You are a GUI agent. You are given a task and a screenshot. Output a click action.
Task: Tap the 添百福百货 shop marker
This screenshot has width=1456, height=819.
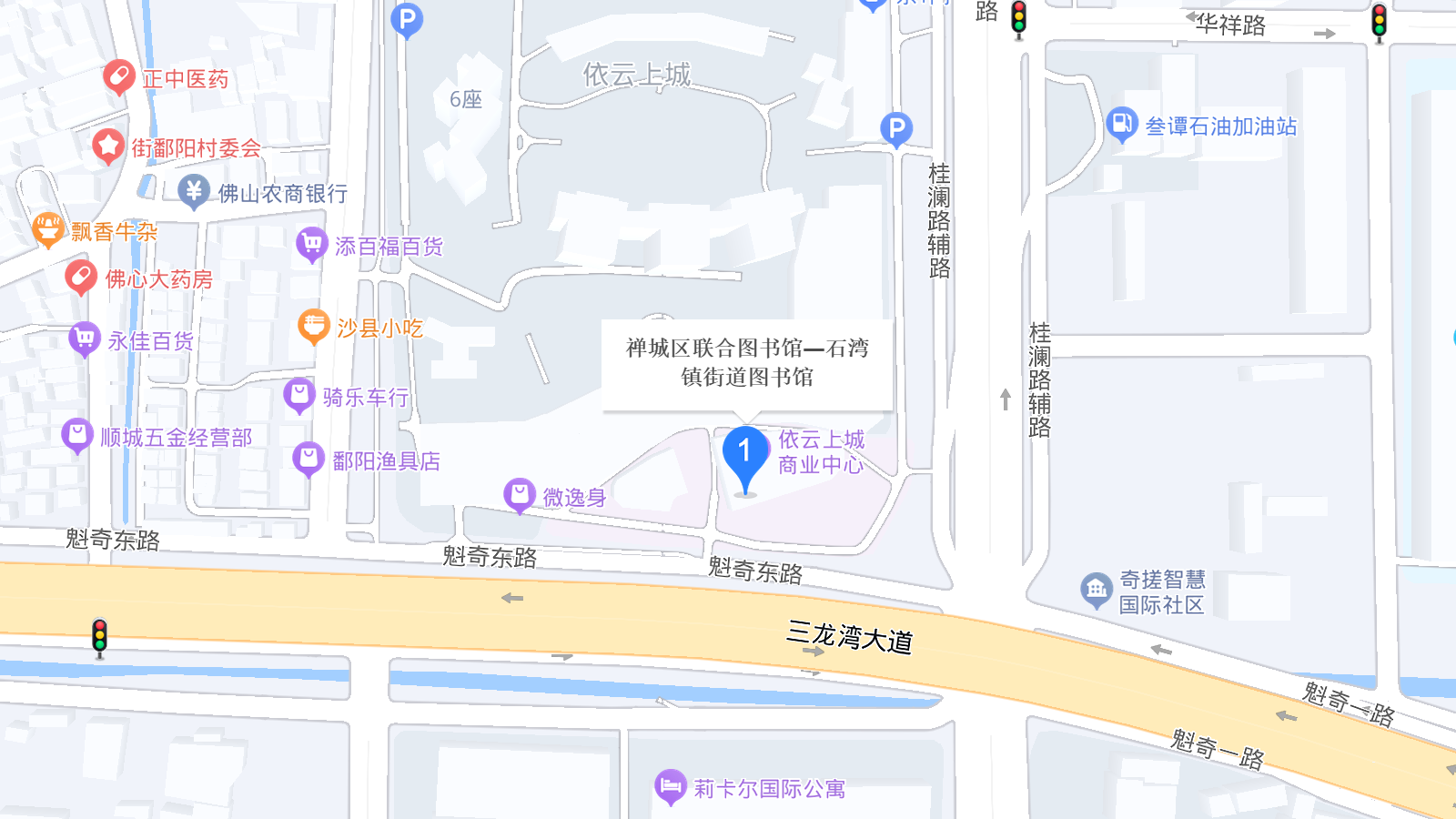click(x=312, y=245)
